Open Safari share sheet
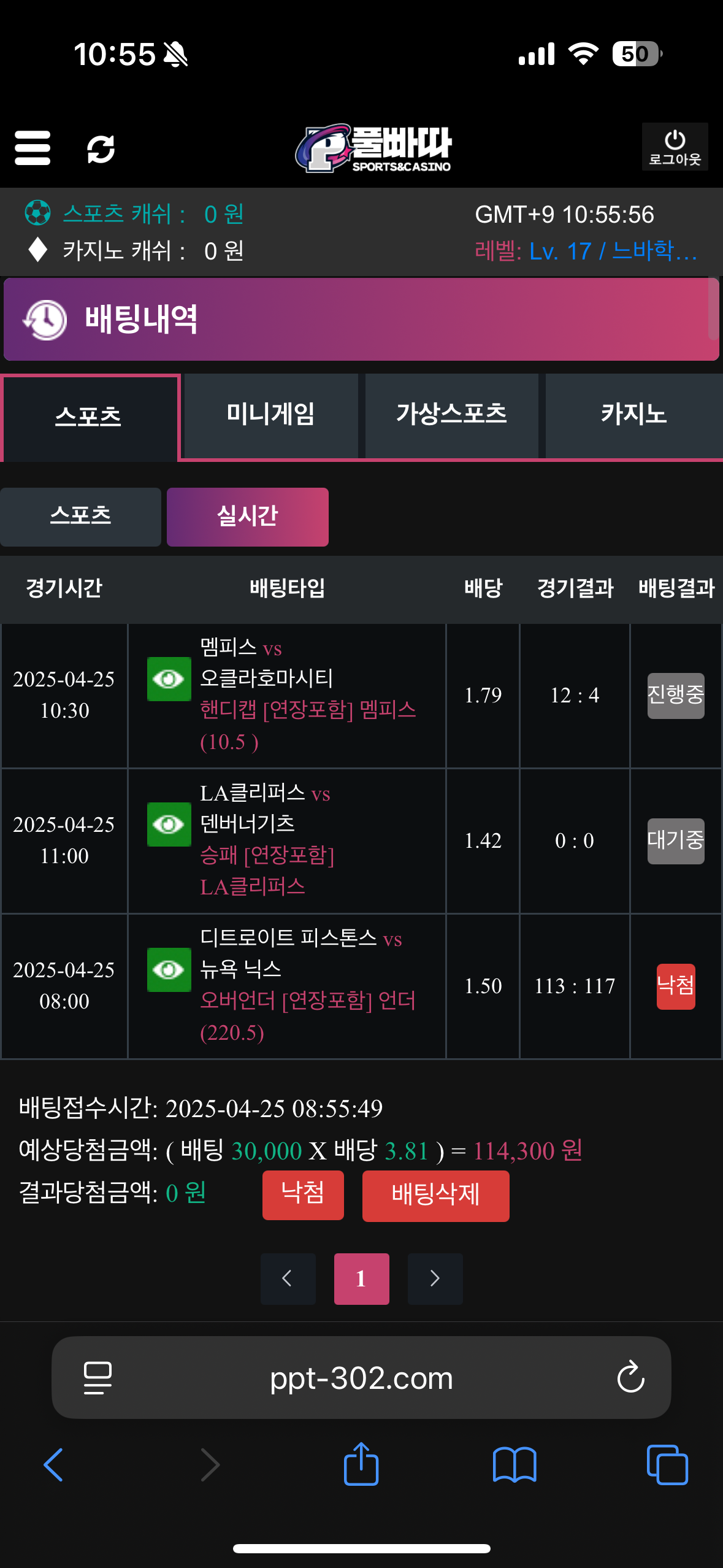723x1568 pixels. pos(361,1464)
